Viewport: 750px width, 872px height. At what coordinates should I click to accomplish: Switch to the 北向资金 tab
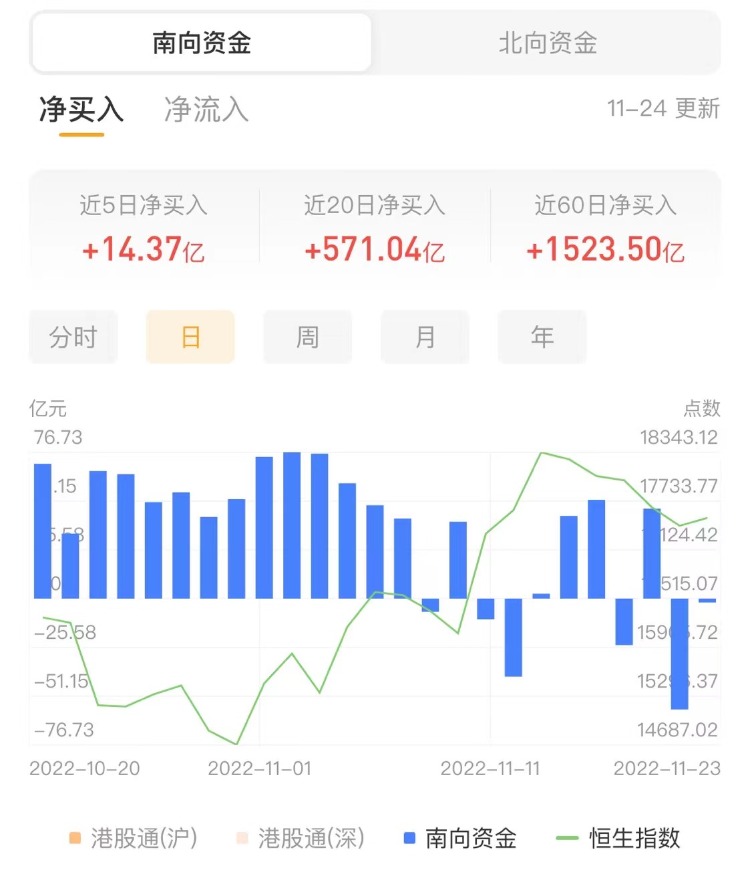[547, 43]
